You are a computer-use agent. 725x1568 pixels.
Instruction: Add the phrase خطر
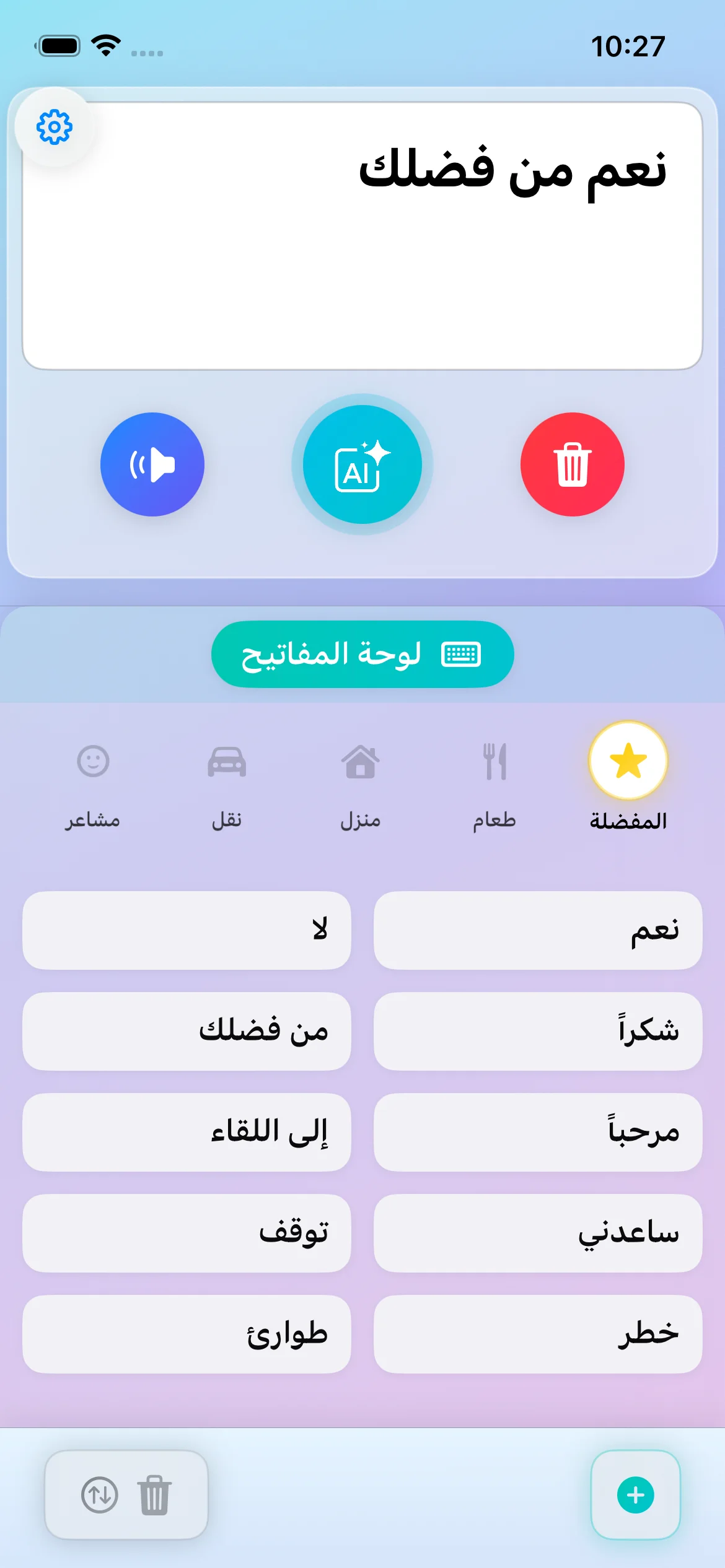538,1334
